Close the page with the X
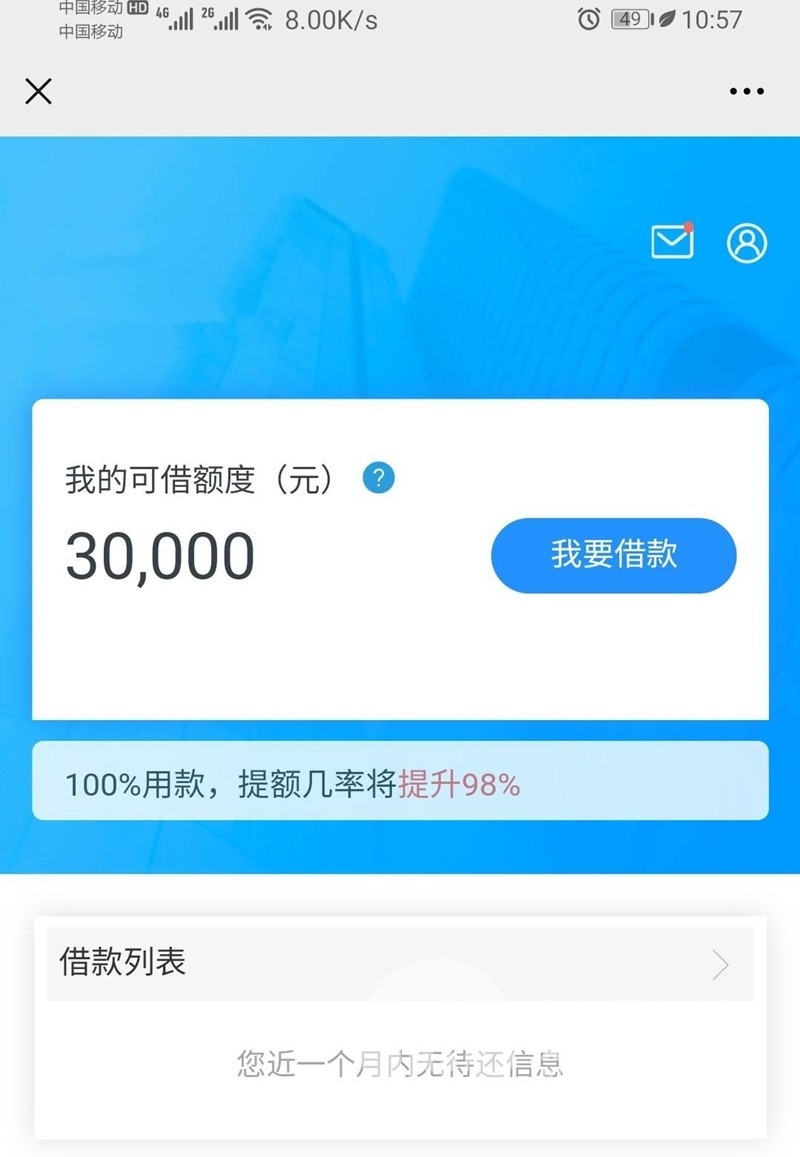Screen dimensions: 800x1157 [x=38, y=92]
